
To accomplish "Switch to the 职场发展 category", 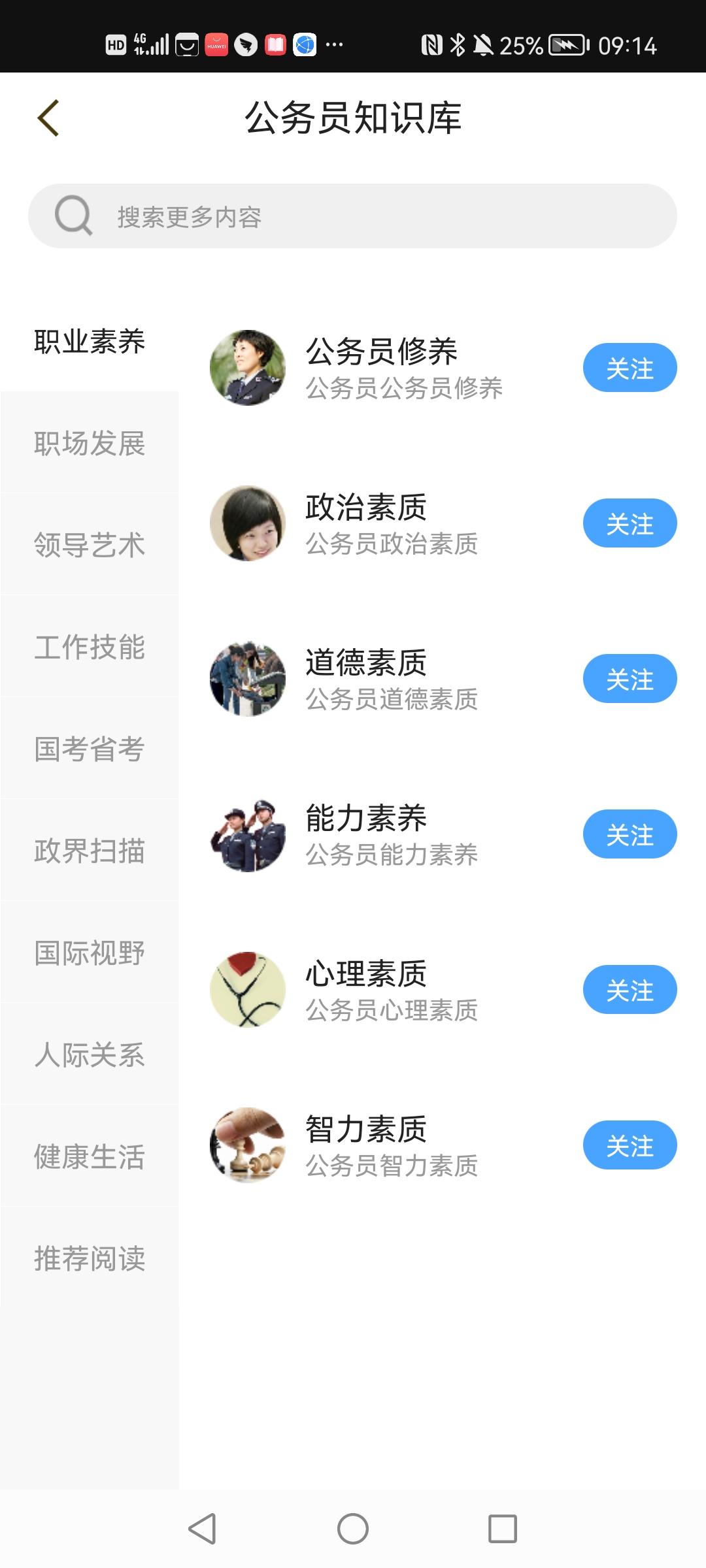I will (x=90, y=443).
